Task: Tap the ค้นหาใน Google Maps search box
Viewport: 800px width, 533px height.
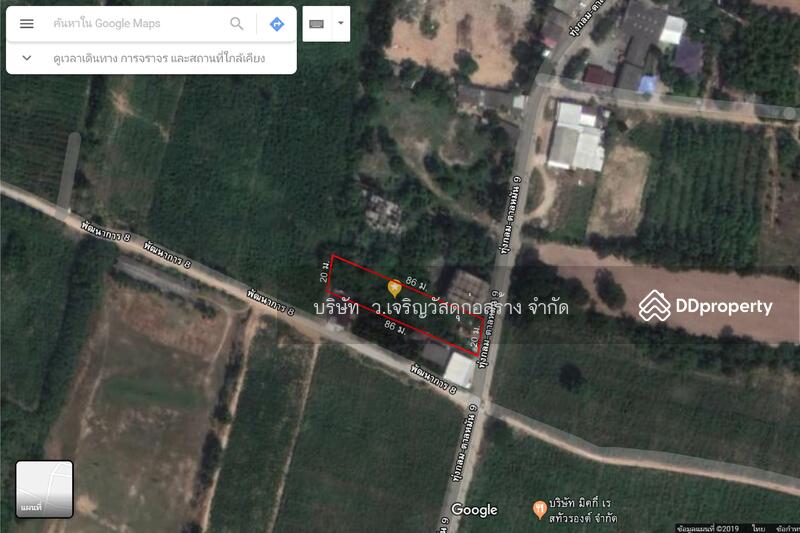Action: (130, 23)
